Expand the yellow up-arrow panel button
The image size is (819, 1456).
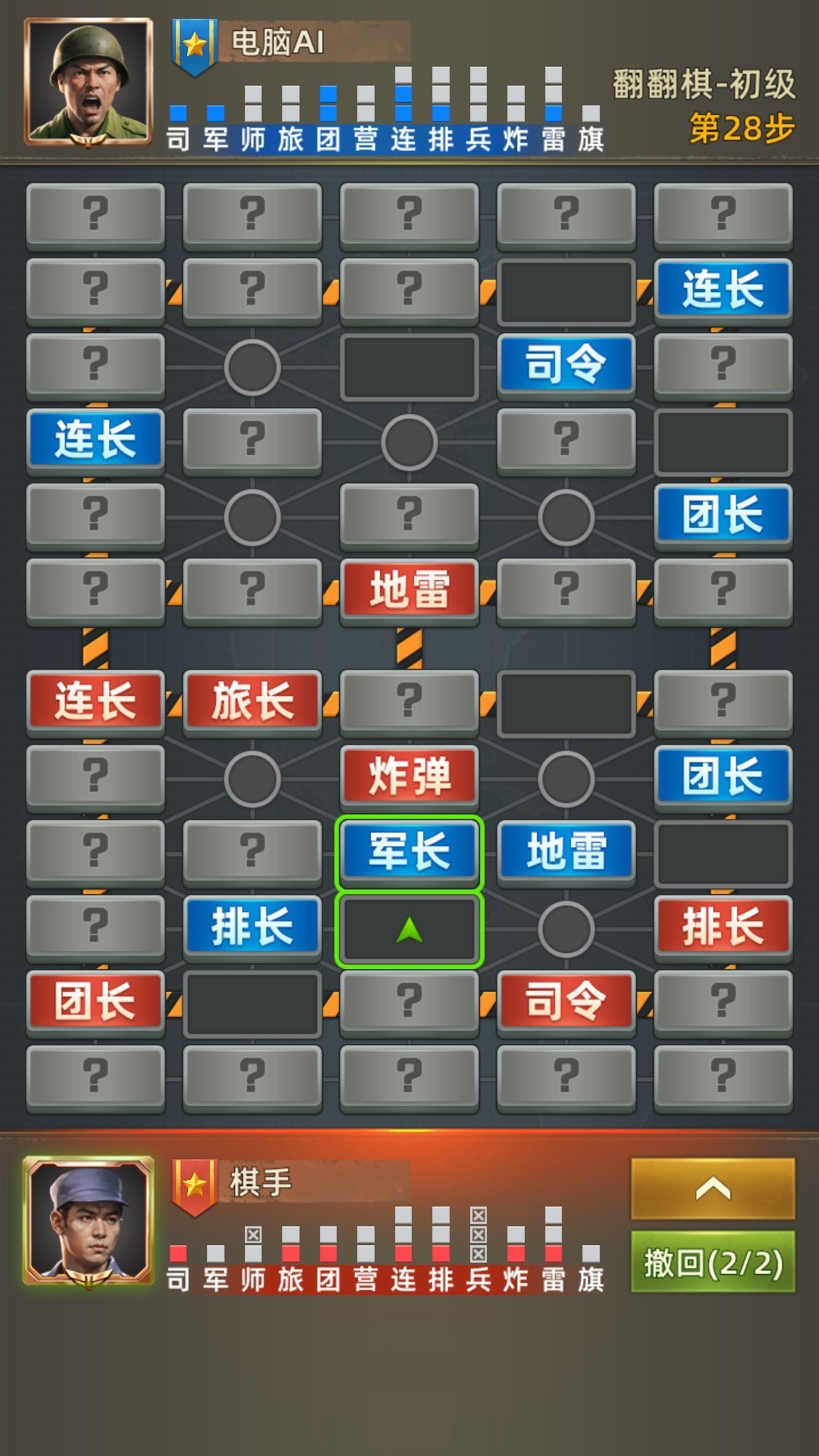(713, 1188)
